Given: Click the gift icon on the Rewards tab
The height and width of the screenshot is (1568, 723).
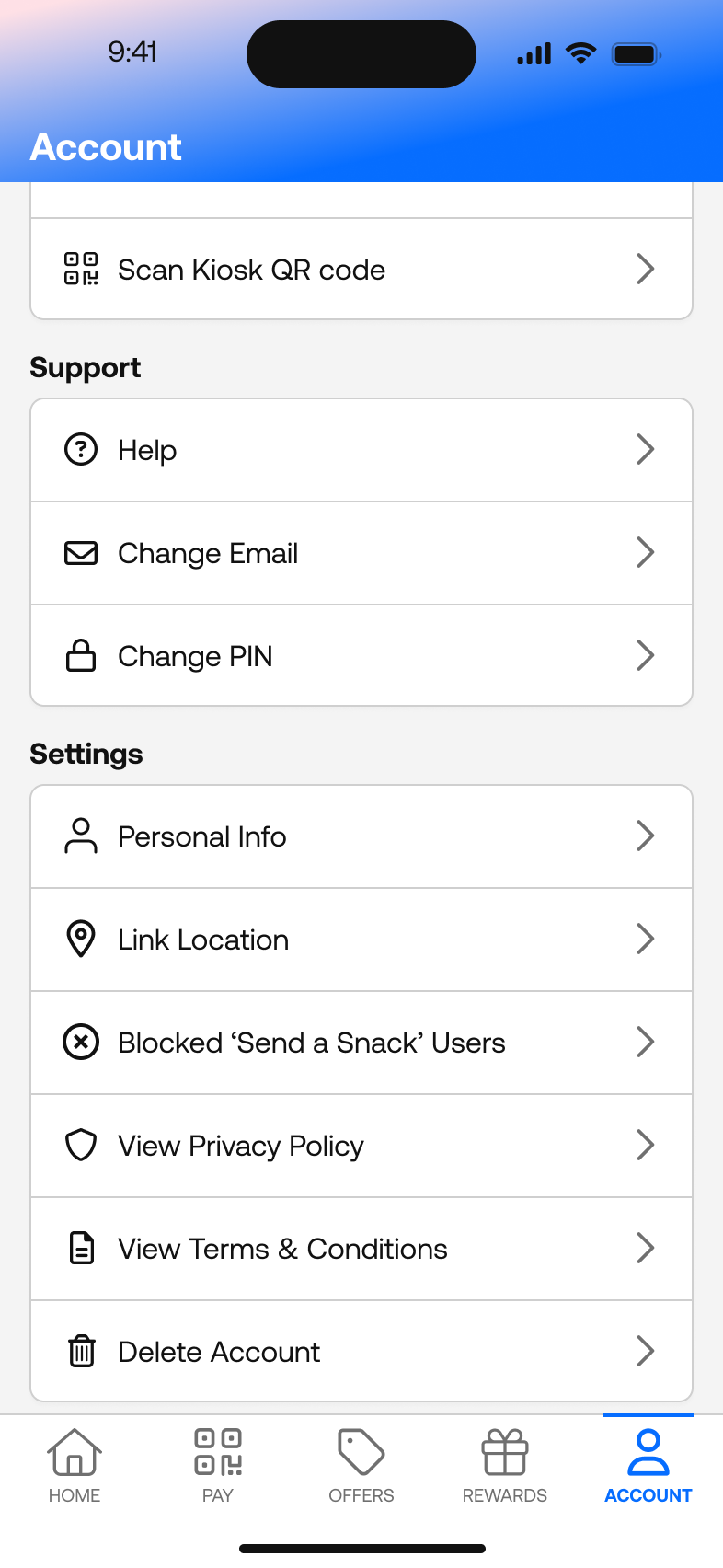Looking at the screenshot, I should coord(504,1452).
